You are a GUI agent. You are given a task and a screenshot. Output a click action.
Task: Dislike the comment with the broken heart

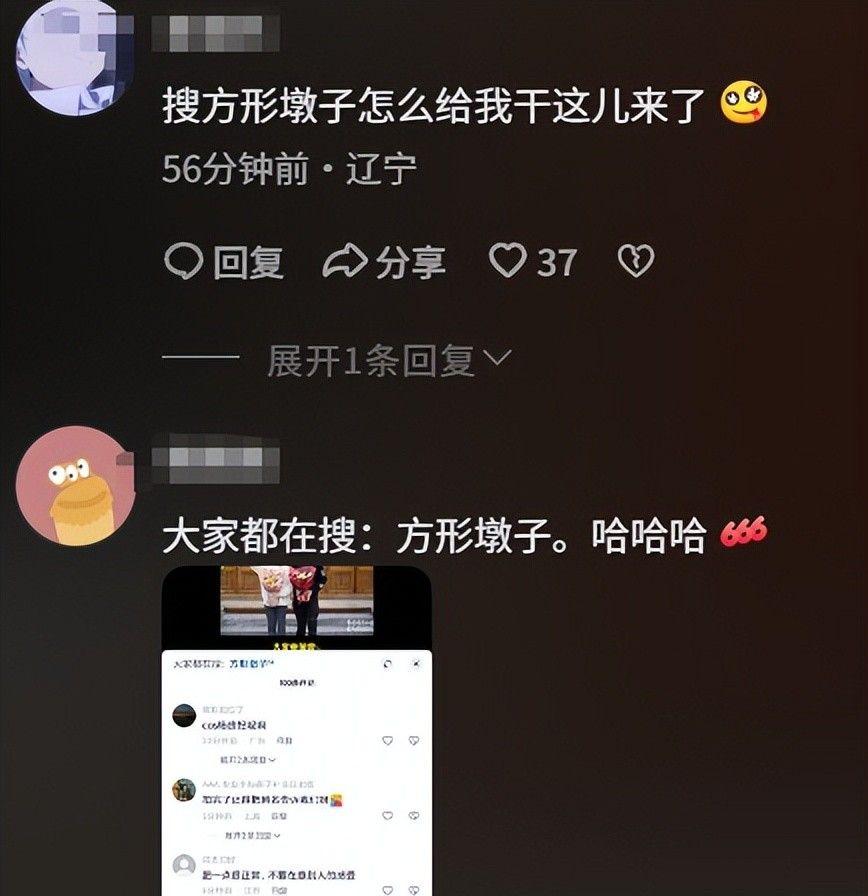point(636,262)
